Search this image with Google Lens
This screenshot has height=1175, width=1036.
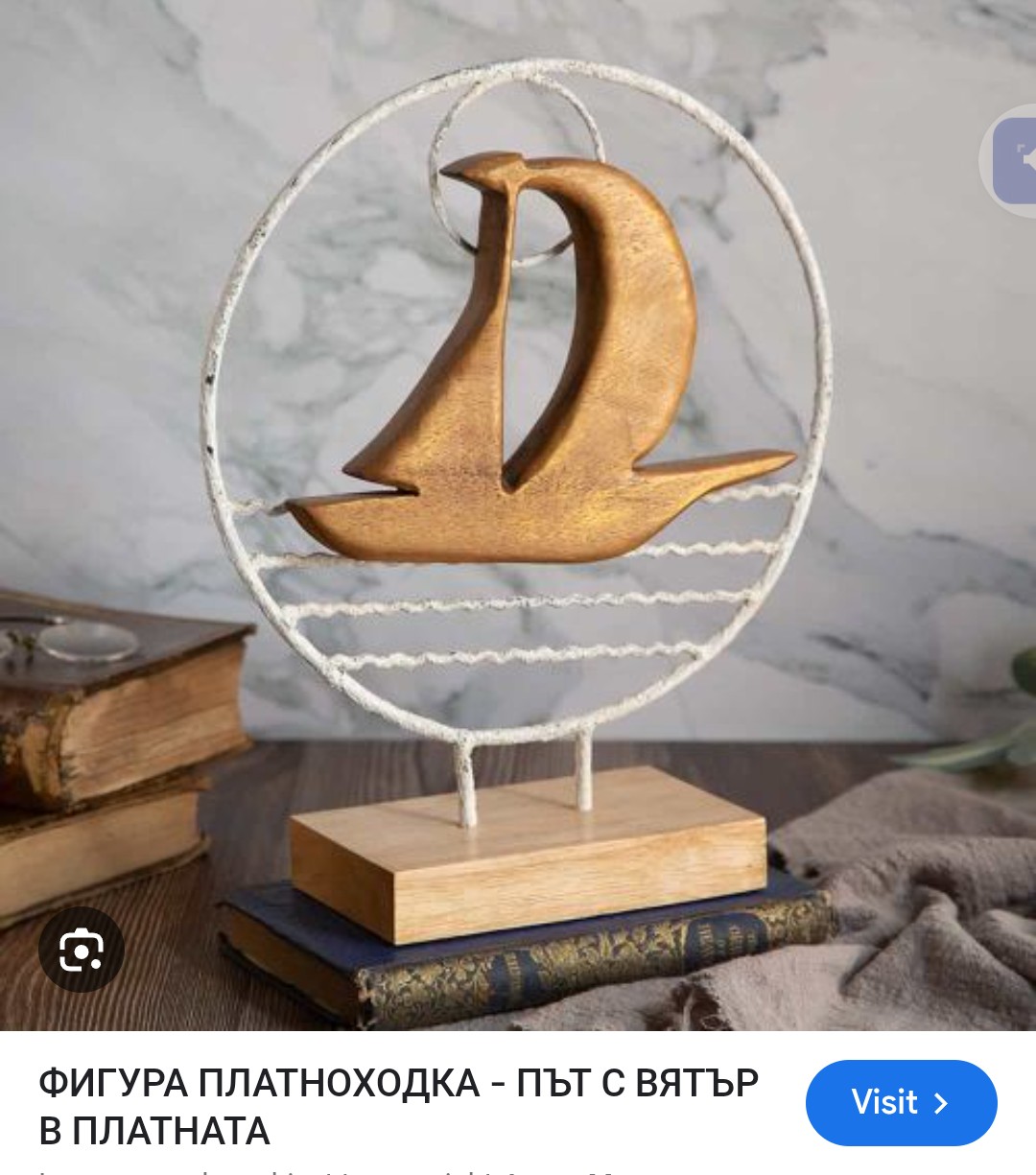[82, 950]
